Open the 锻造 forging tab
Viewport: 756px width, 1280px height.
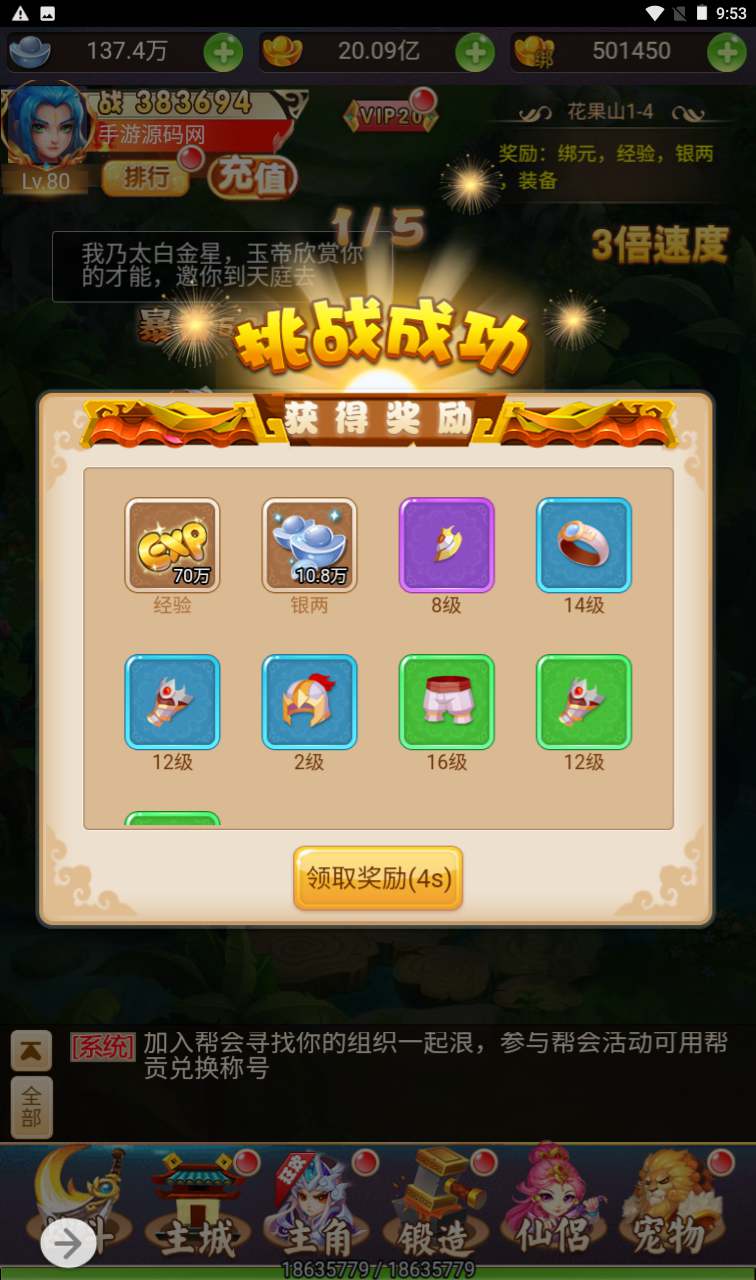point(437,1208)
